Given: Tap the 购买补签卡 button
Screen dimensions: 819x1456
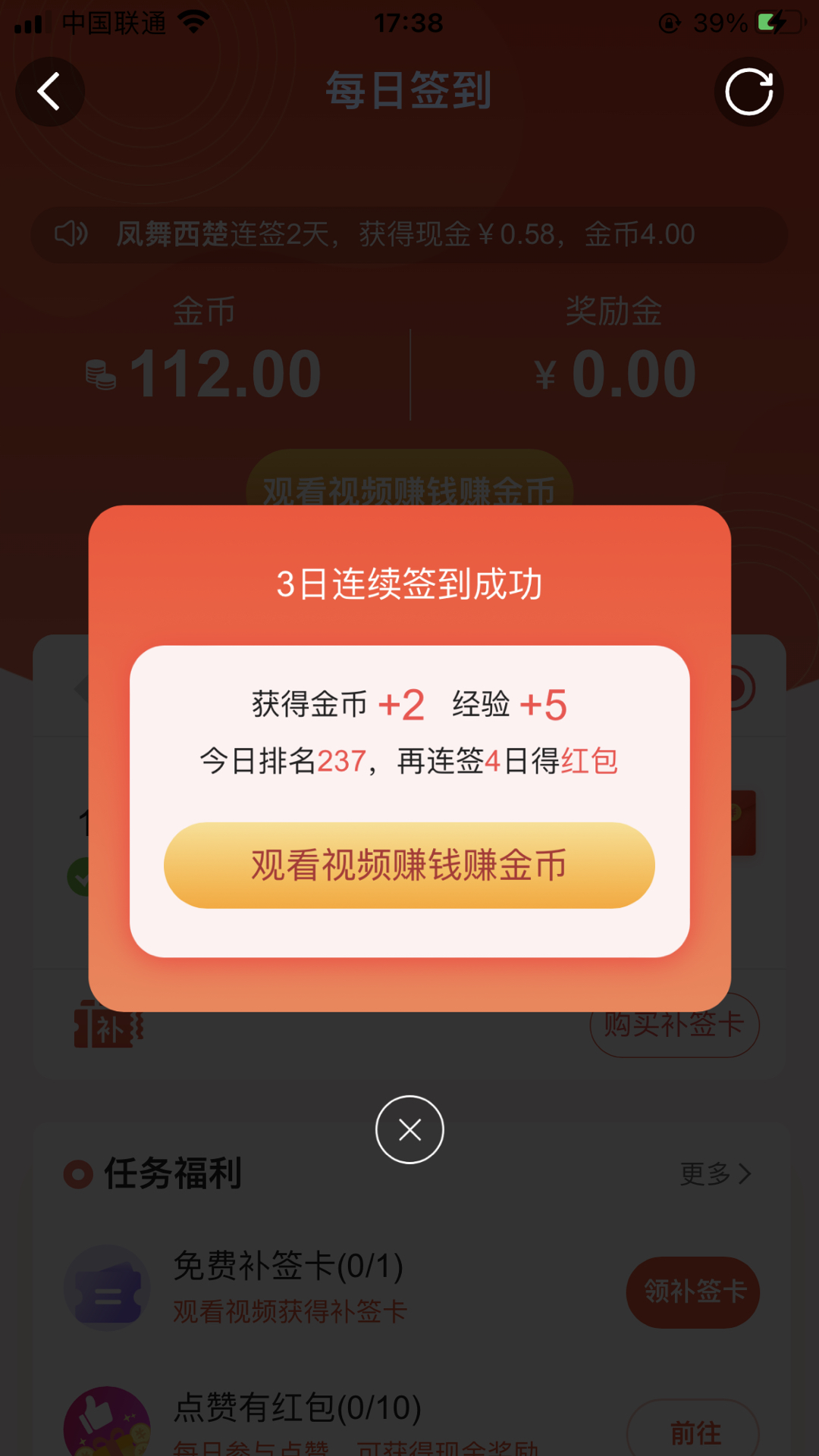Looking at the screenshot, I should pyautogui.click(x=674, y=1026).
